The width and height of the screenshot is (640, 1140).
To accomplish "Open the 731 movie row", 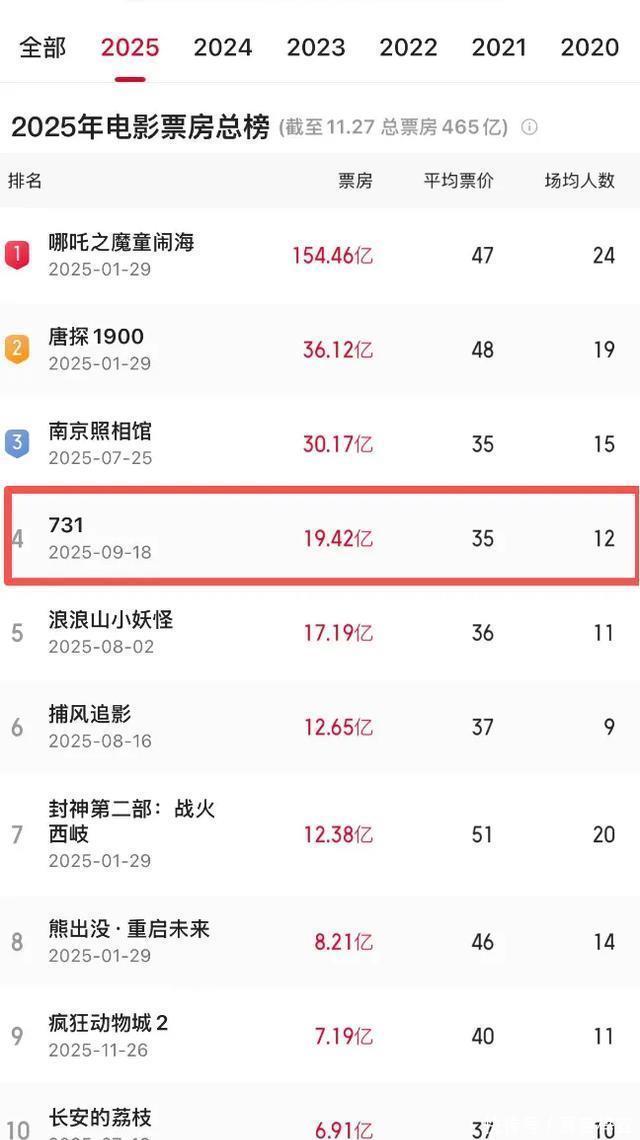I will pos(320,537).
